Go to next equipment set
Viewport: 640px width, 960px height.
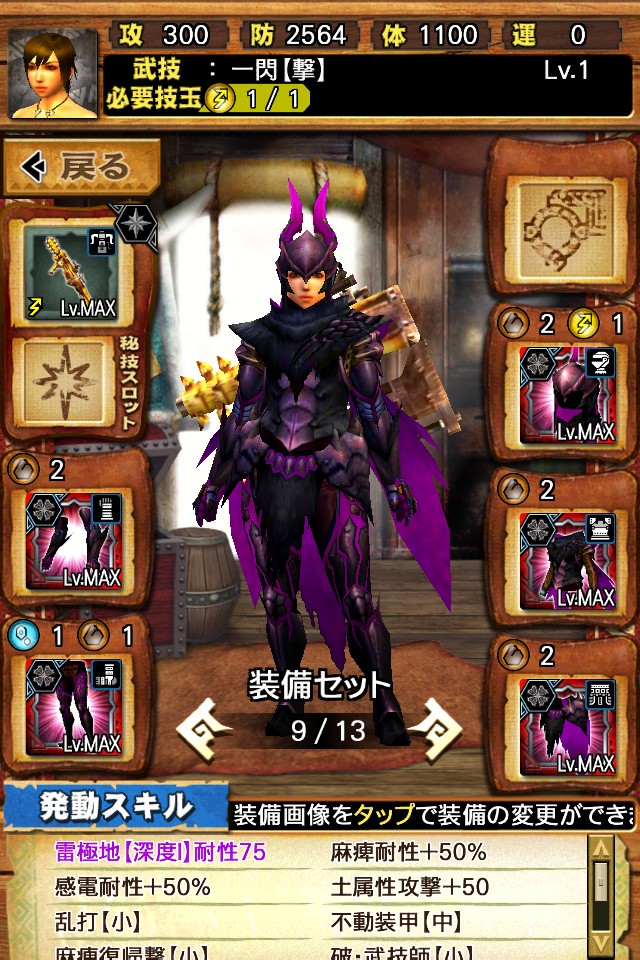pyautogui.click(x=436, y=729)
